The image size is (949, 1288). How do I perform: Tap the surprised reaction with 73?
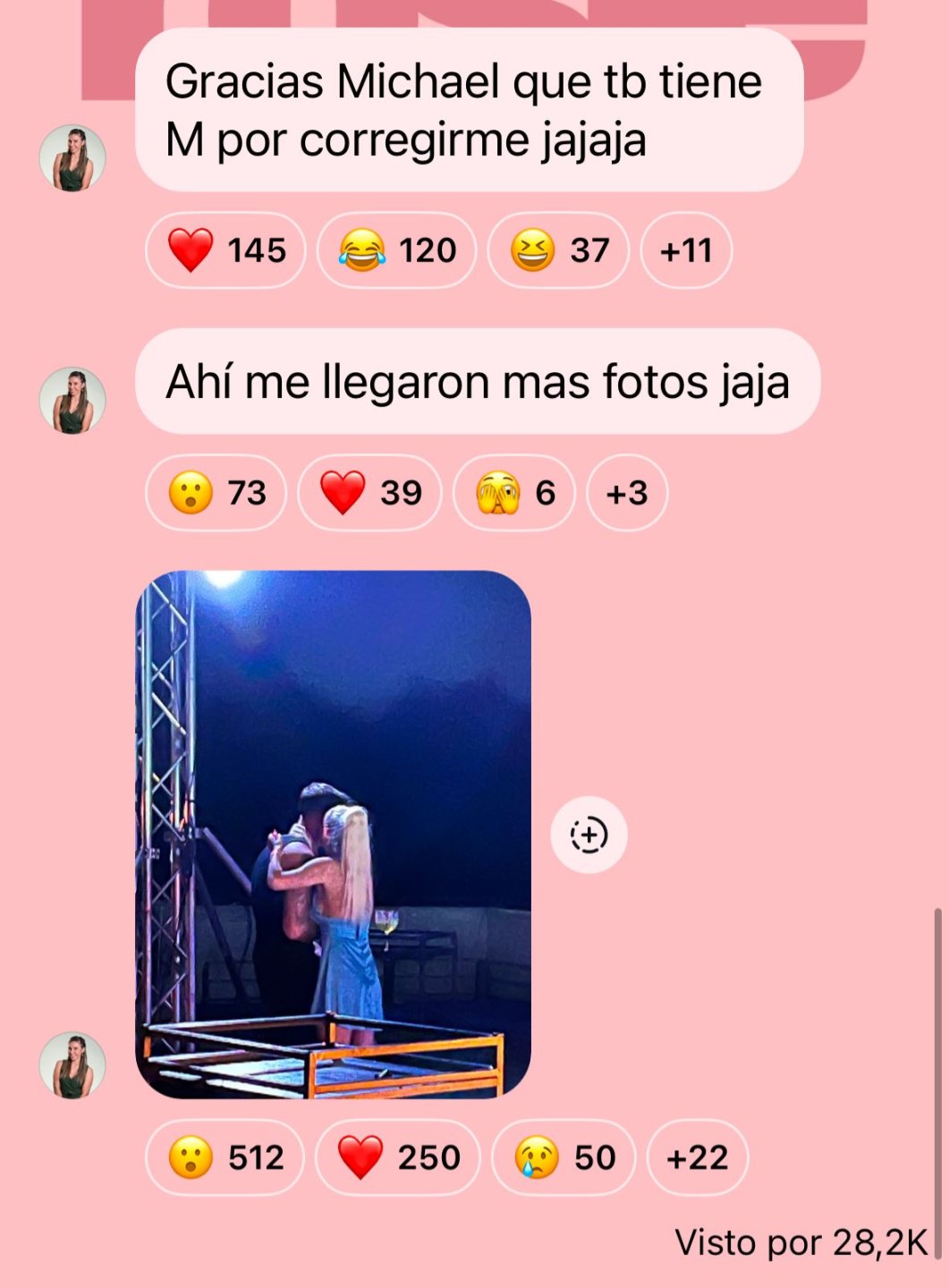(x=216, y=493)
